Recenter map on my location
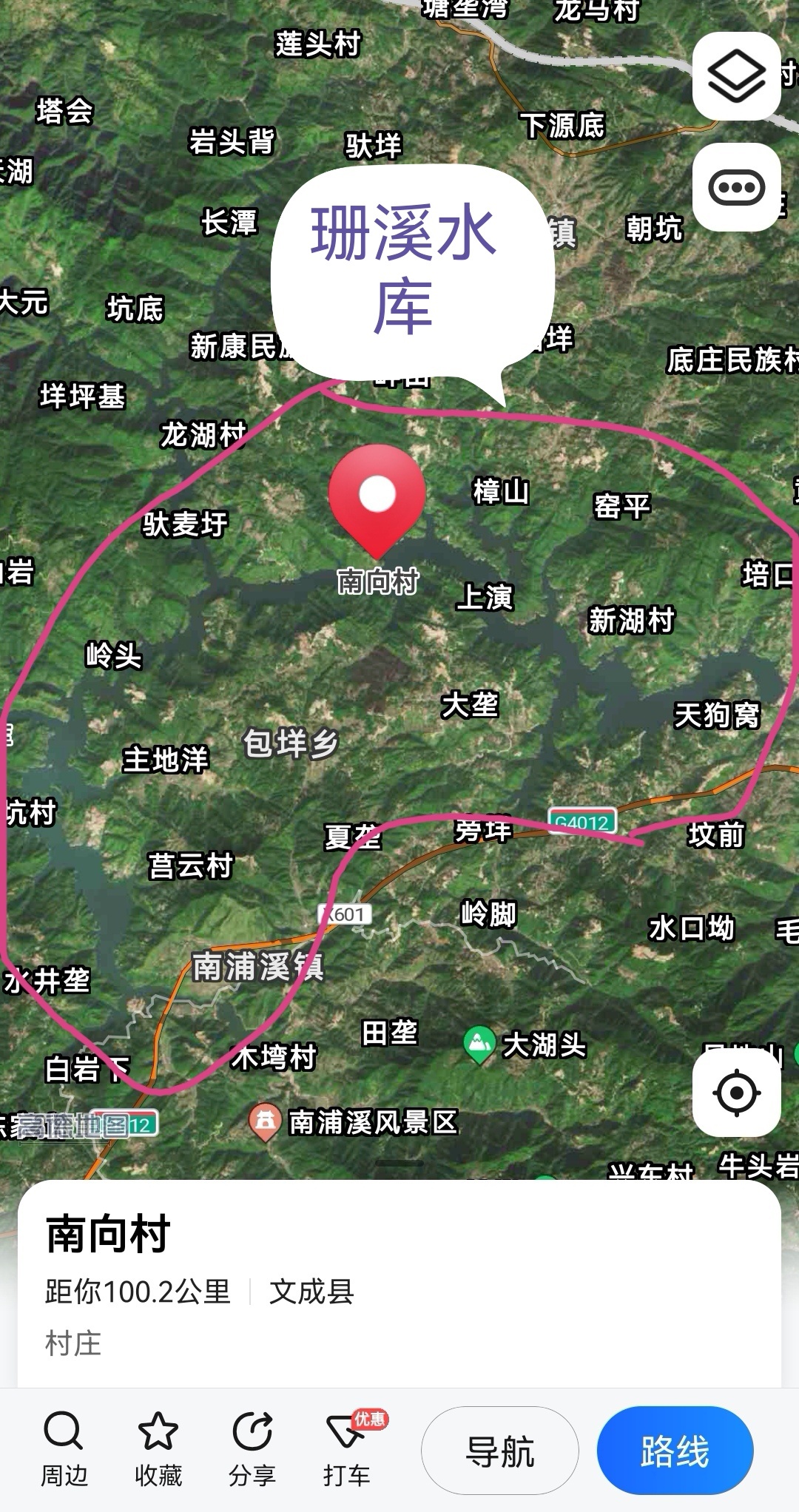The width and height of the screenshot is (799, 1512). click(x=736, y=1093)
